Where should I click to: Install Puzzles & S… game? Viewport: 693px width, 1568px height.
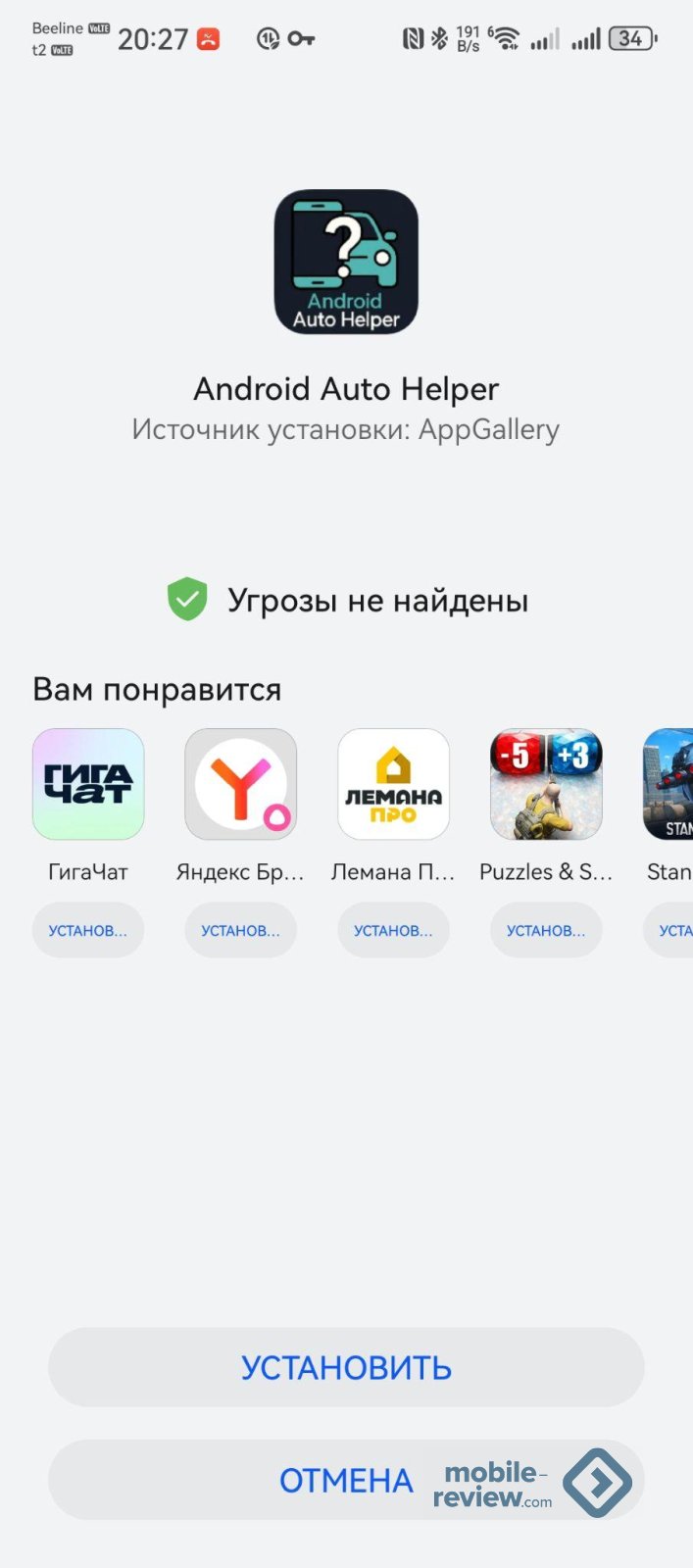click(546, 930)
